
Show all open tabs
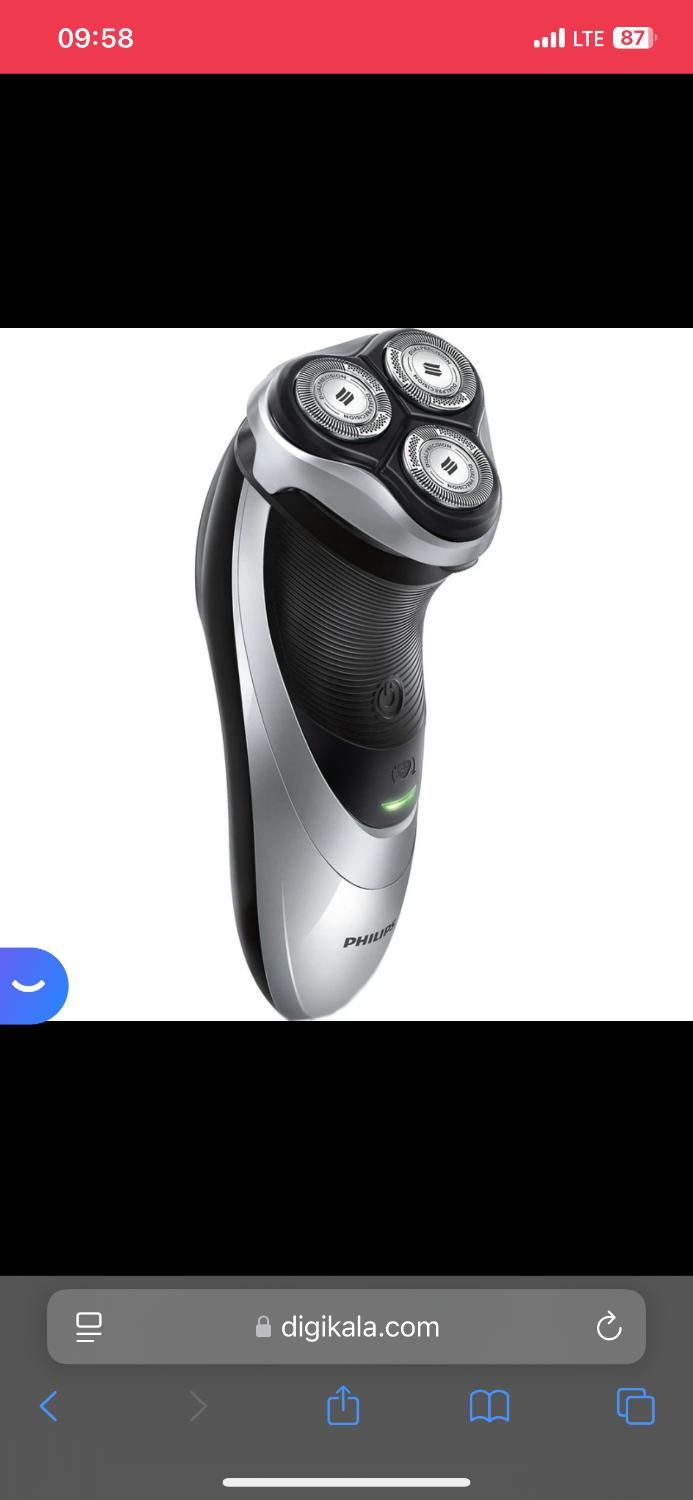point(635,1407)
